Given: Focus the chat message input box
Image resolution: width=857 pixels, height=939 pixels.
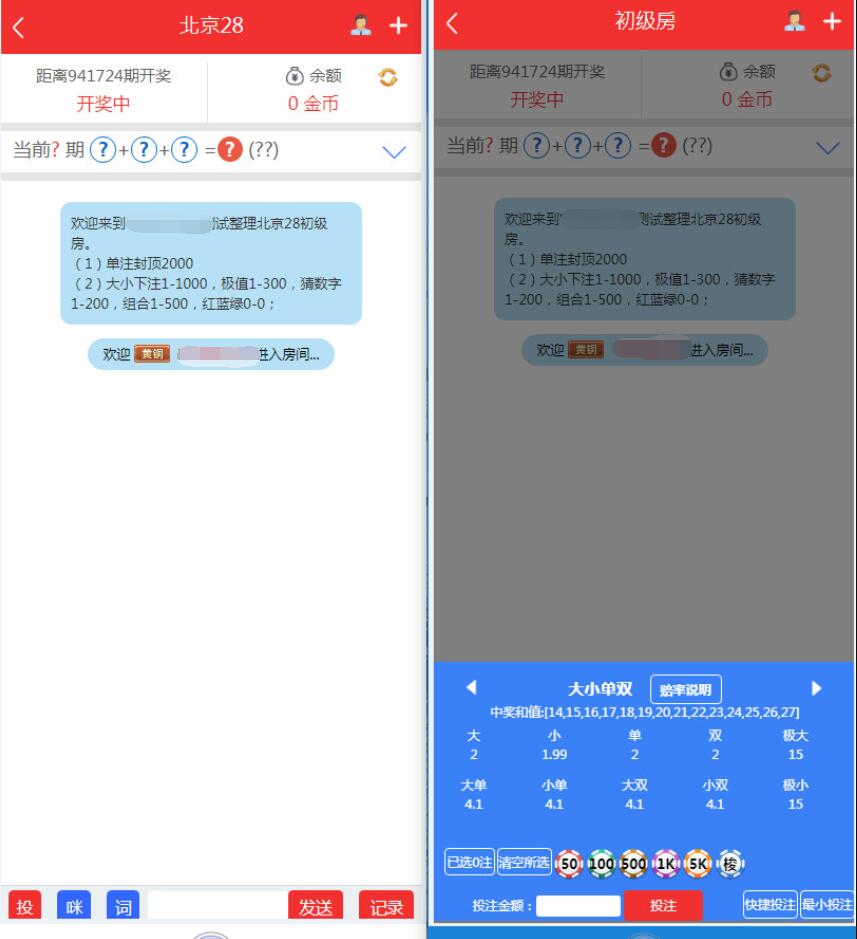Looking at the screenshot, I should coord(215,907).
